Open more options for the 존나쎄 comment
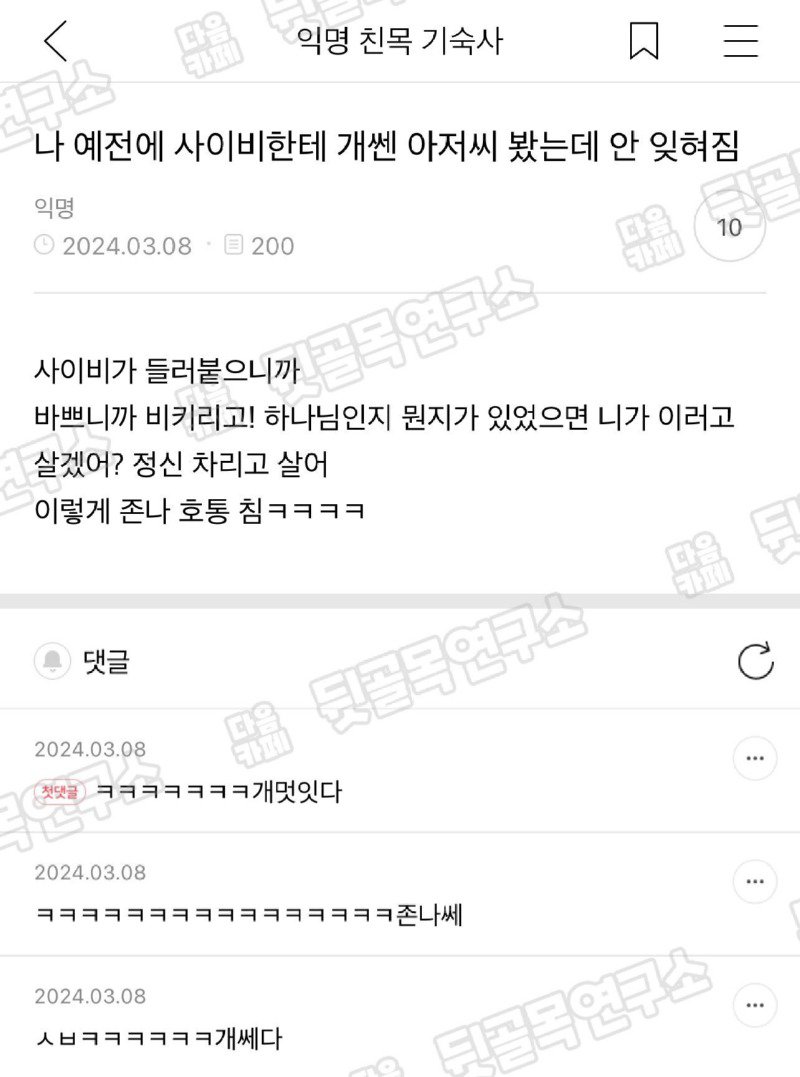This screenshot has height=1077, width=800. click(755, 883)
